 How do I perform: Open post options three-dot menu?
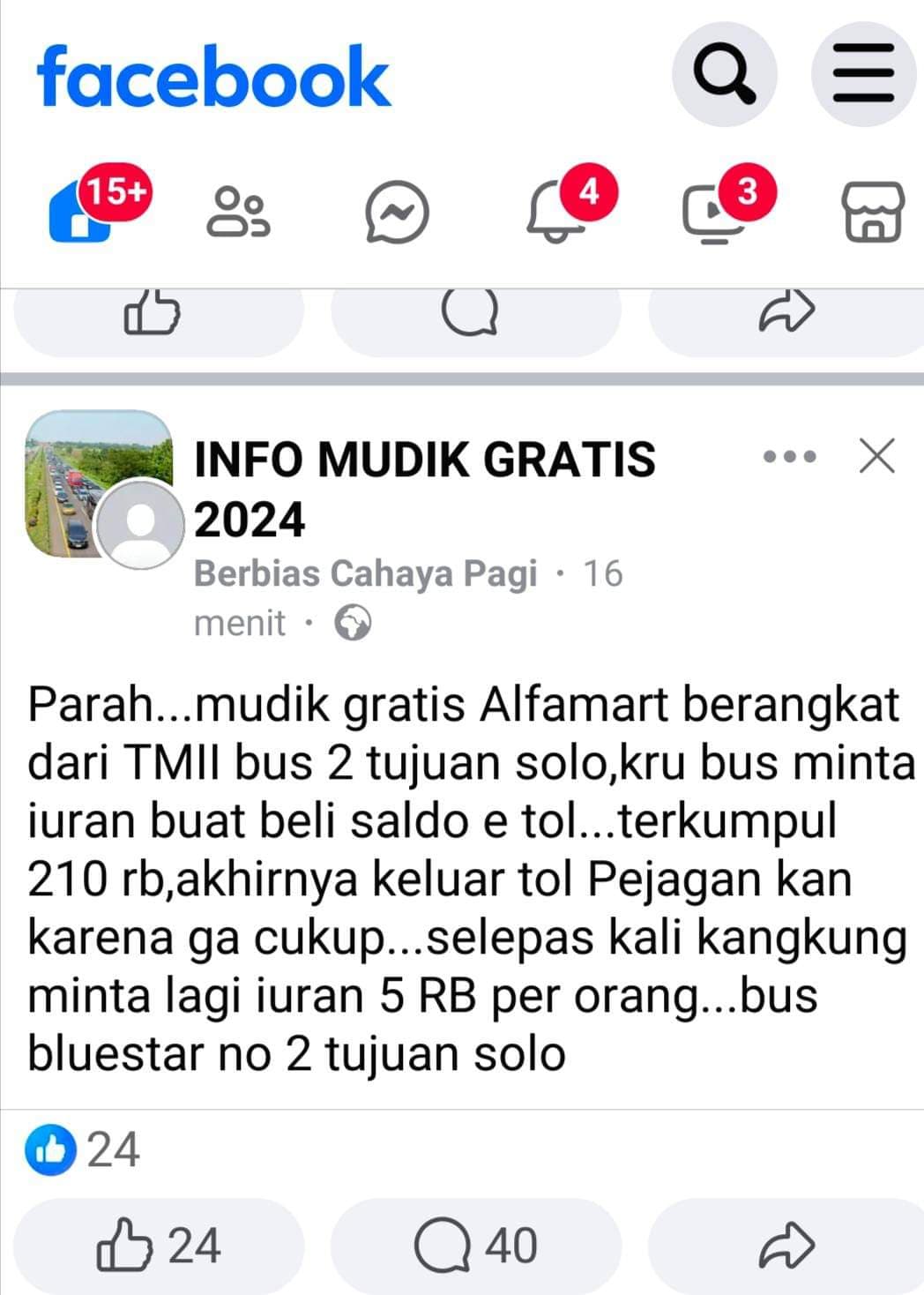[x=789, y=457]
